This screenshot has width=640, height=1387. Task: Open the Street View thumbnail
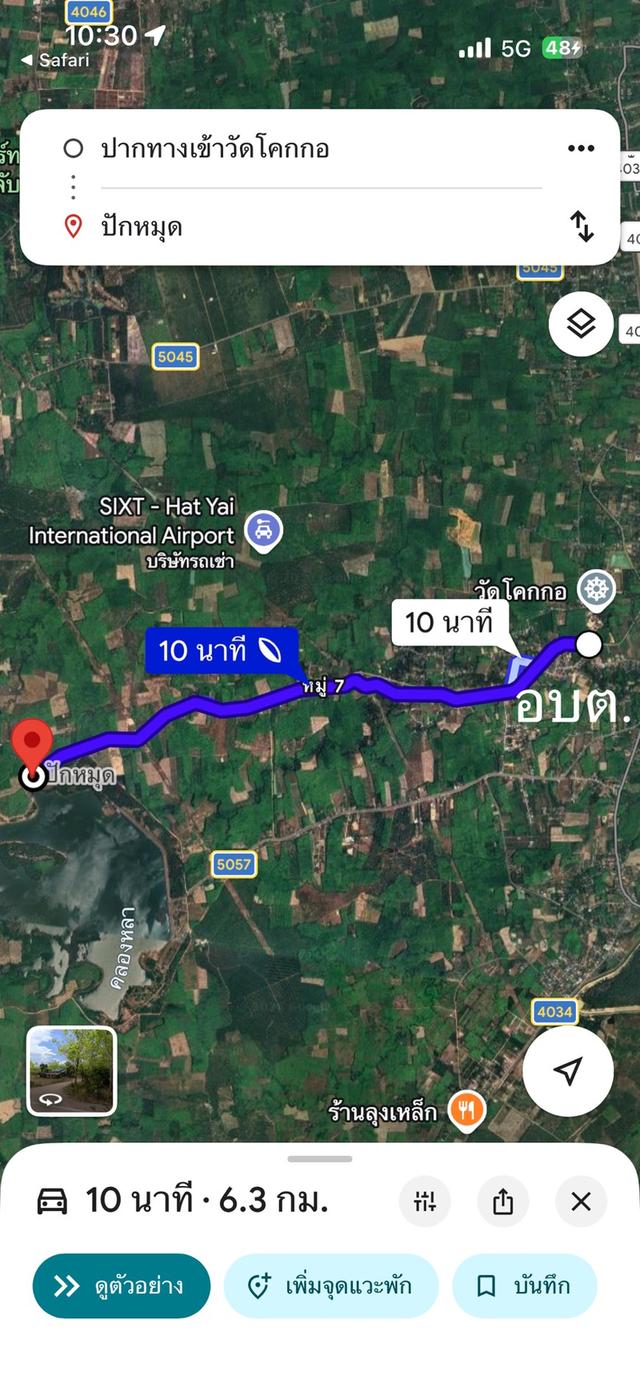point(72,1071)
